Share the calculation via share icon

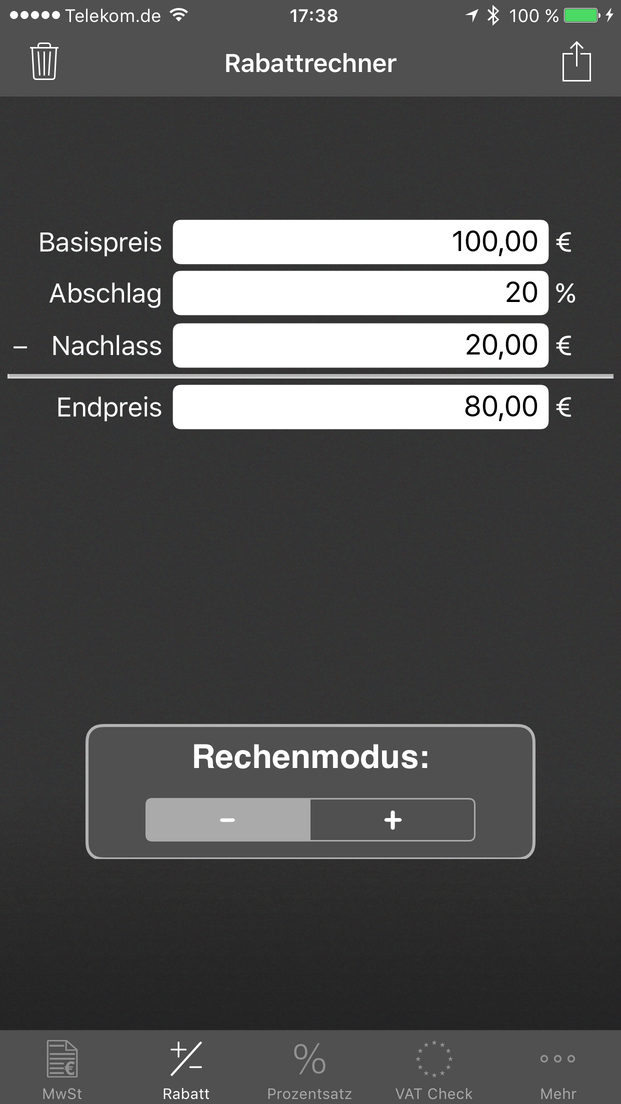tap(576, 61)
